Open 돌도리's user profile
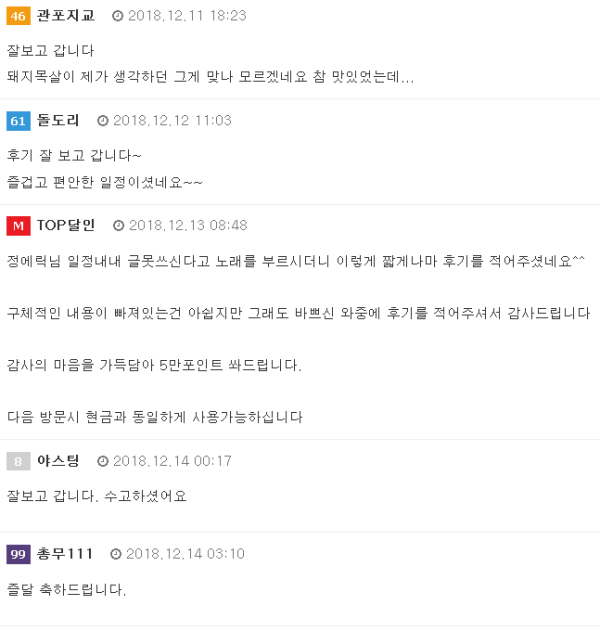 click(58, 120)
